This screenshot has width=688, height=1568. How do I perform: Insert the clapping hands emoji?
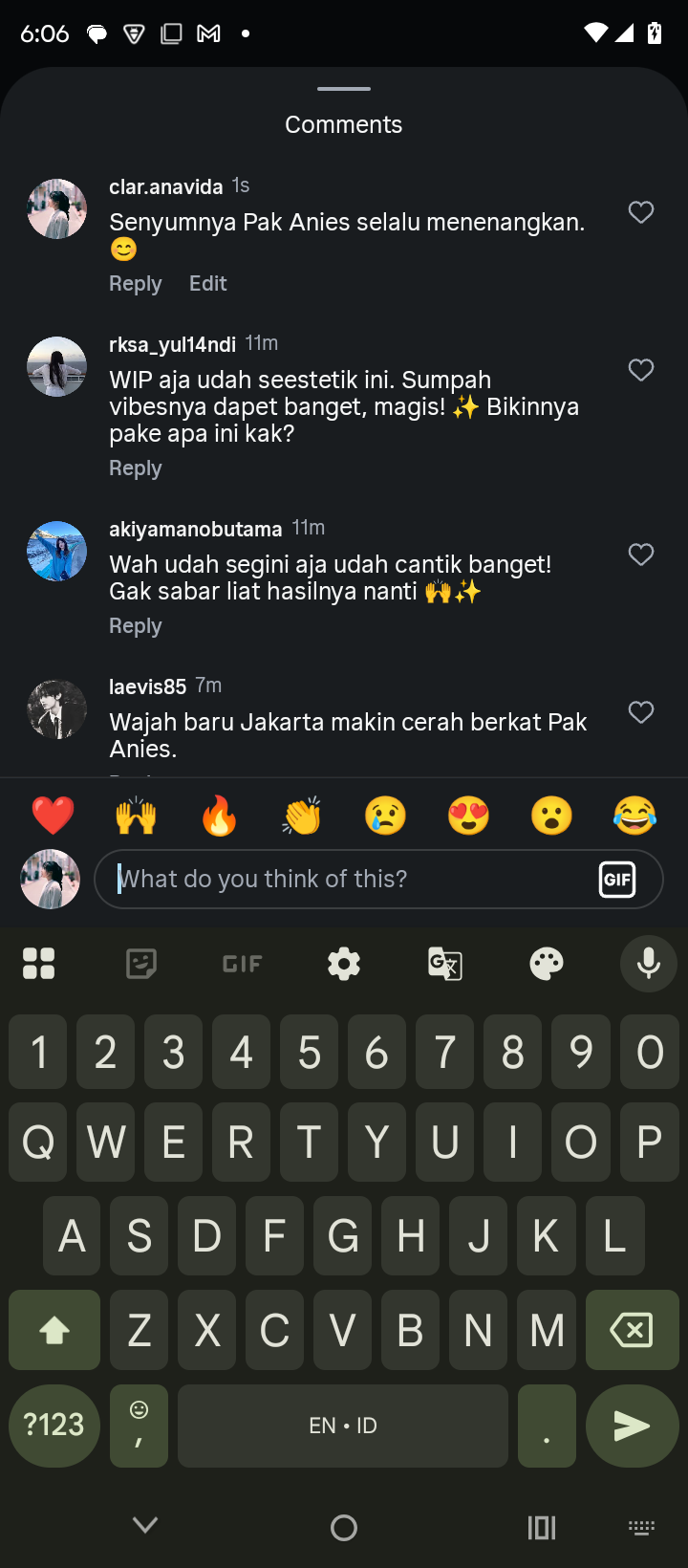tap(302, 817)
